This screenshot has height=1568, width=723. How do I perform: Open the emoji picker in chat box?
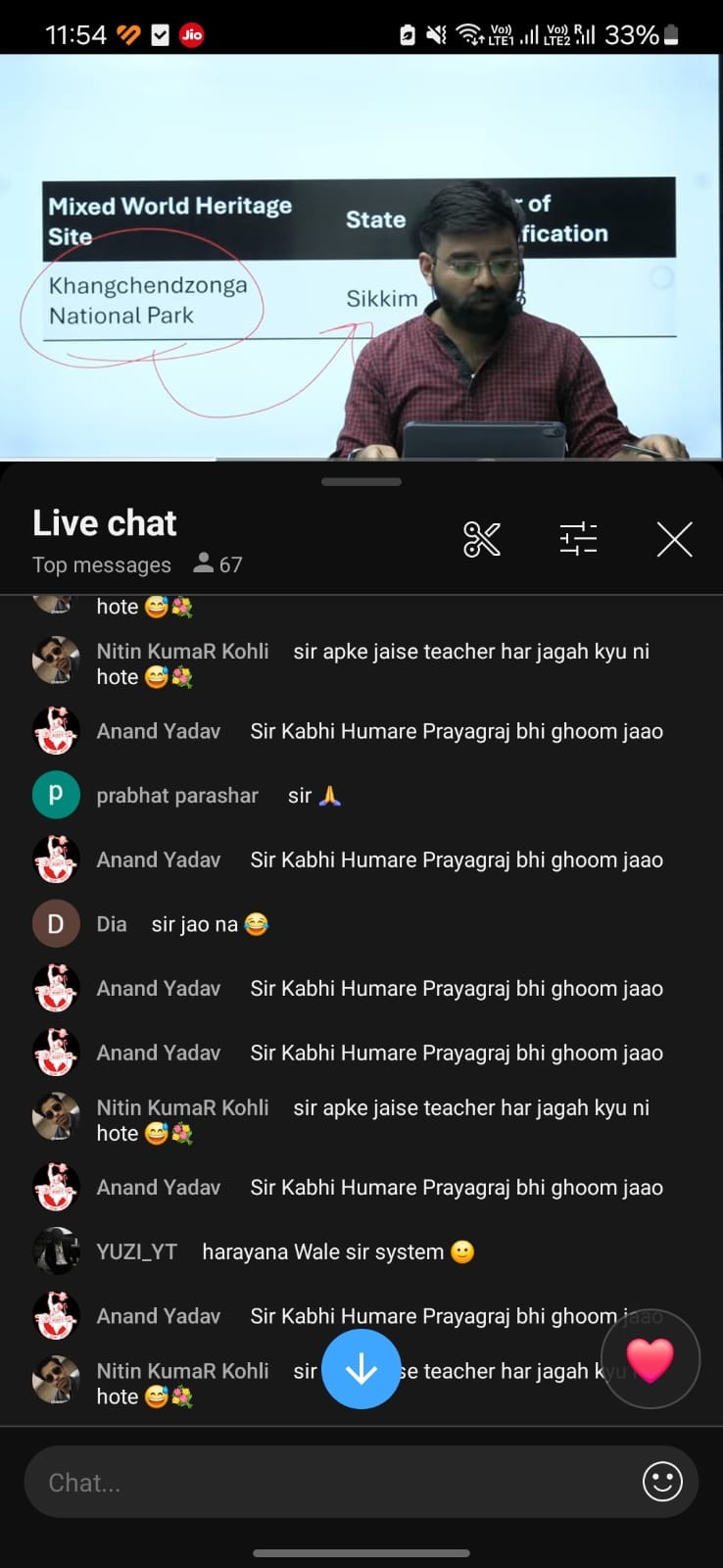click(662, 1481)
